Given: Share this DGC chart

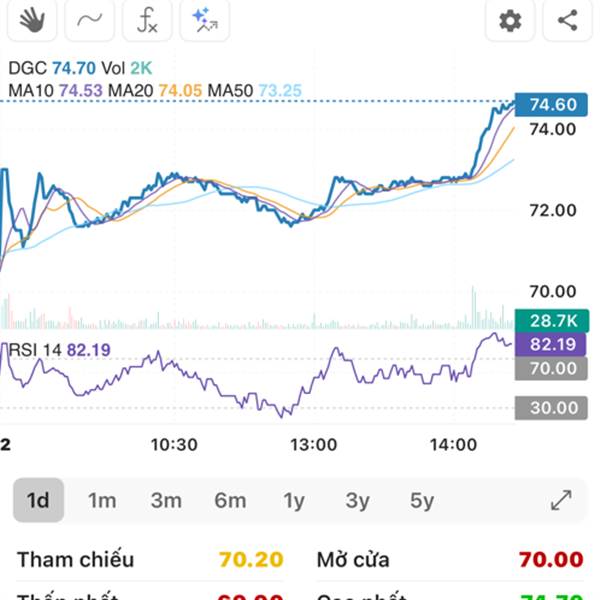Looking at the screenshot, I should coord(567,20).
